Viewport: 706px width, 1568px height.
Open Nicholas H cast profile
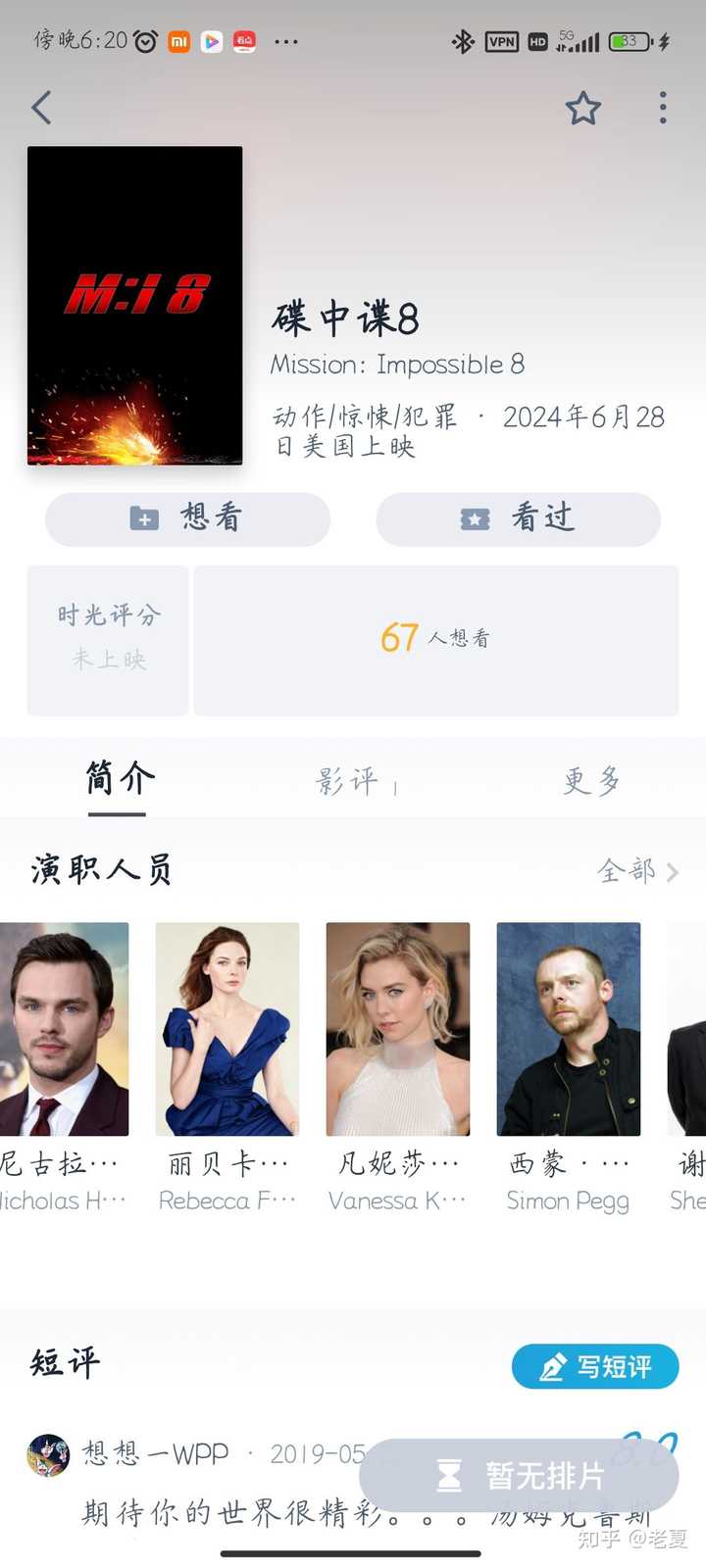coord(65,1029)
